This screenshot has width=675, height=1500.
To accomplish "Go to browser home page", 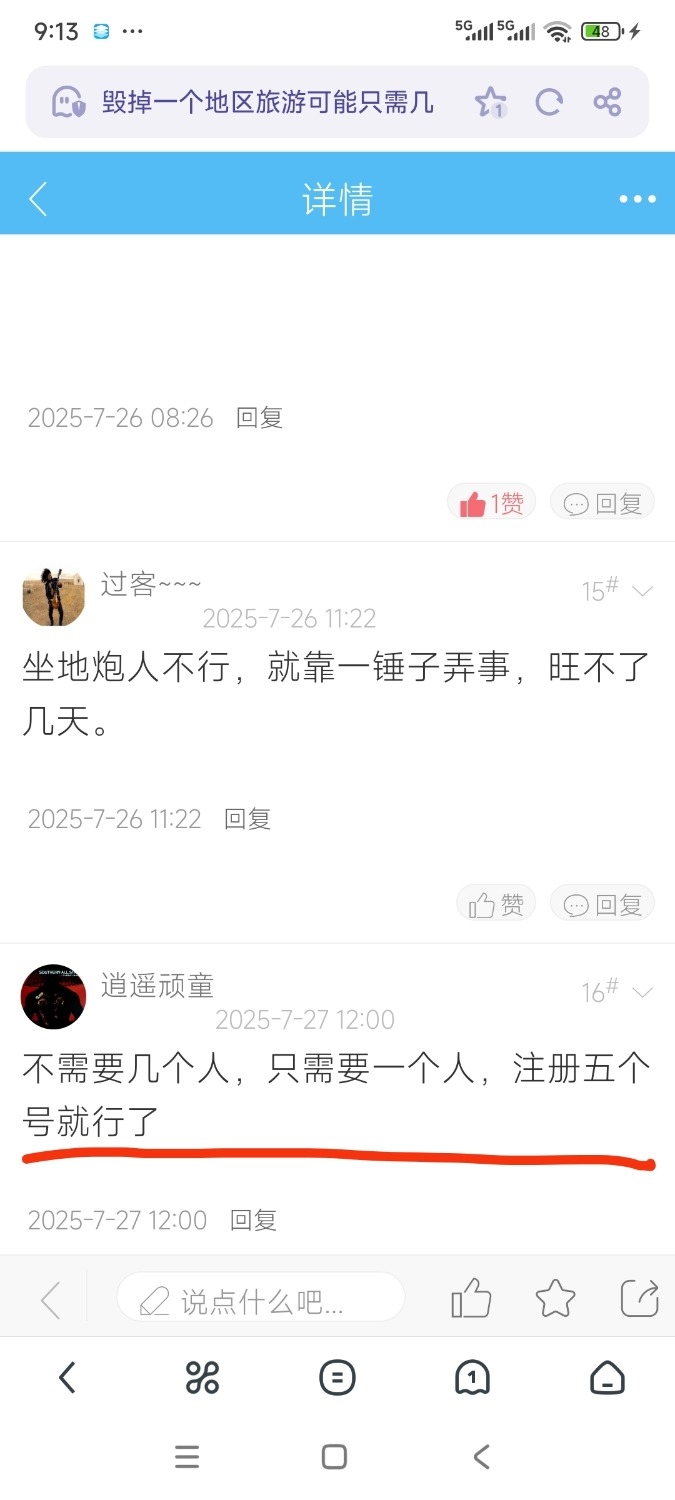I will [607, 1378].
